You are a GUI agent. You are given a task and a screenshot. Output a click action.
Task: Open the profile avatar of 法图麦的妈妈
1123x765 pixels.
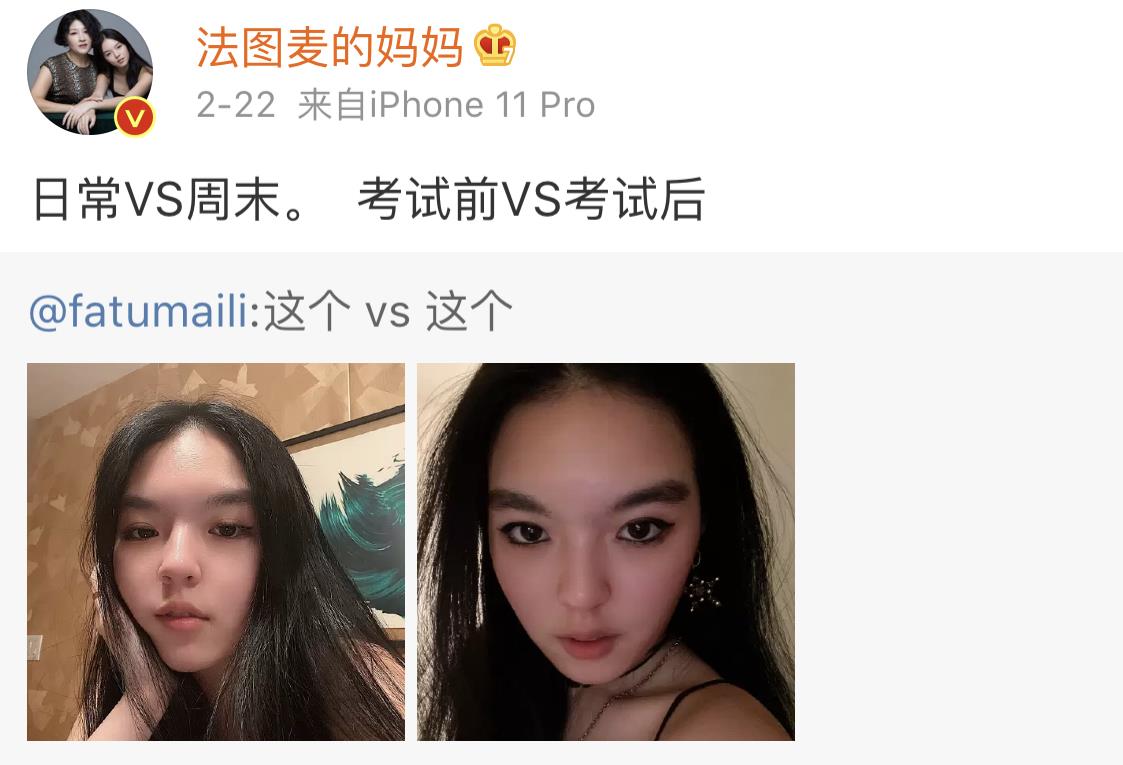90,72
